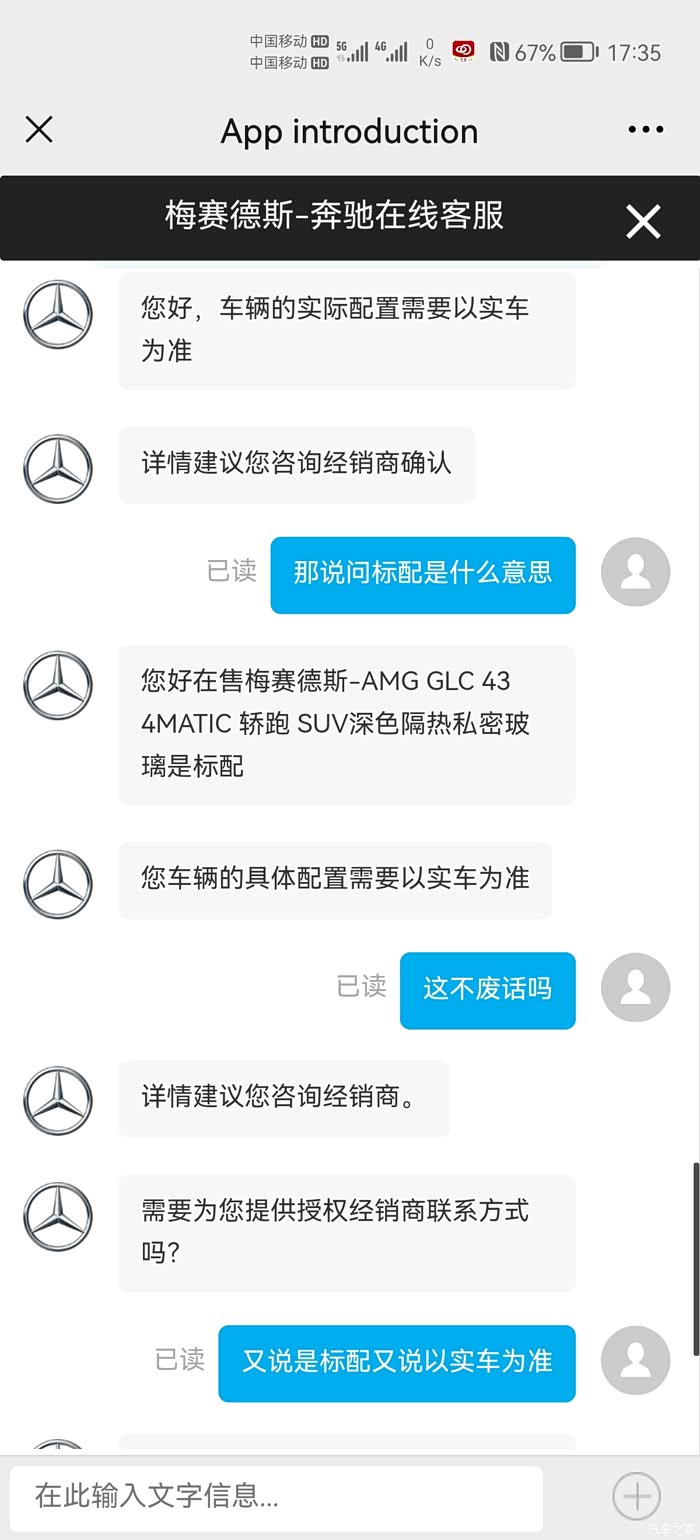The image size is (700, 1540).
Task: Tap the message text input field
Action: tap(276, 1496)
